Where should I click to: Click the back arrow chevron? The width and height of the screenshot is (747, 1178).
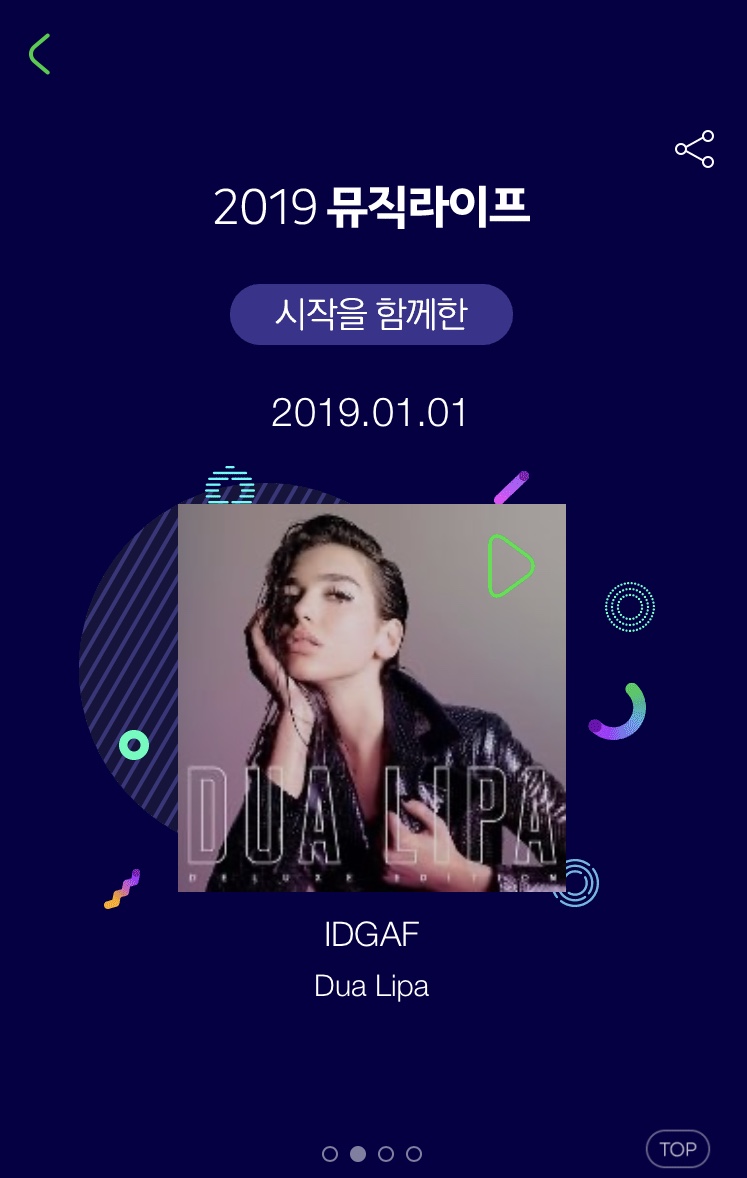coord(39,54)
